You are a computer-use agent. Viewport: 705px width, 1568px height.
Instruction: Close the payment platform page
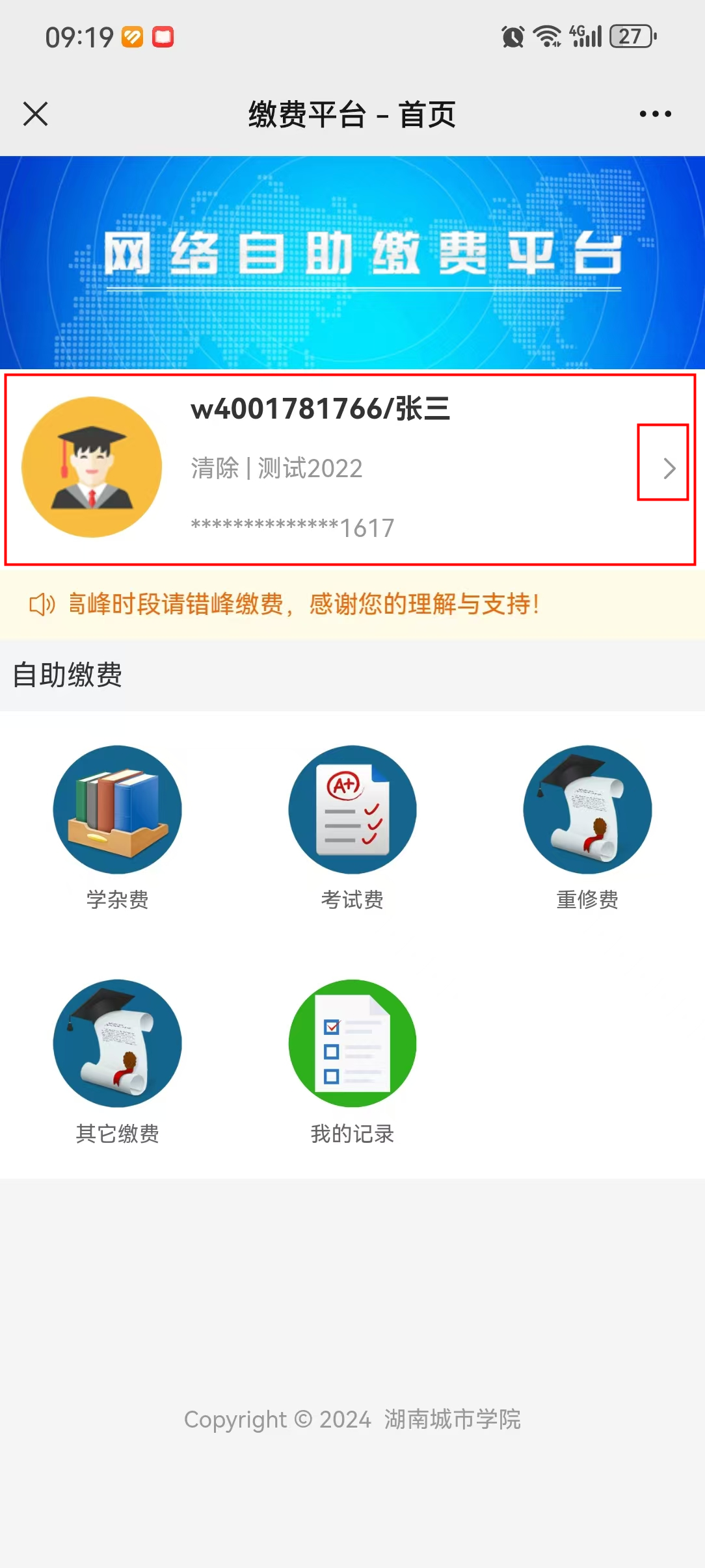point(36,114)
